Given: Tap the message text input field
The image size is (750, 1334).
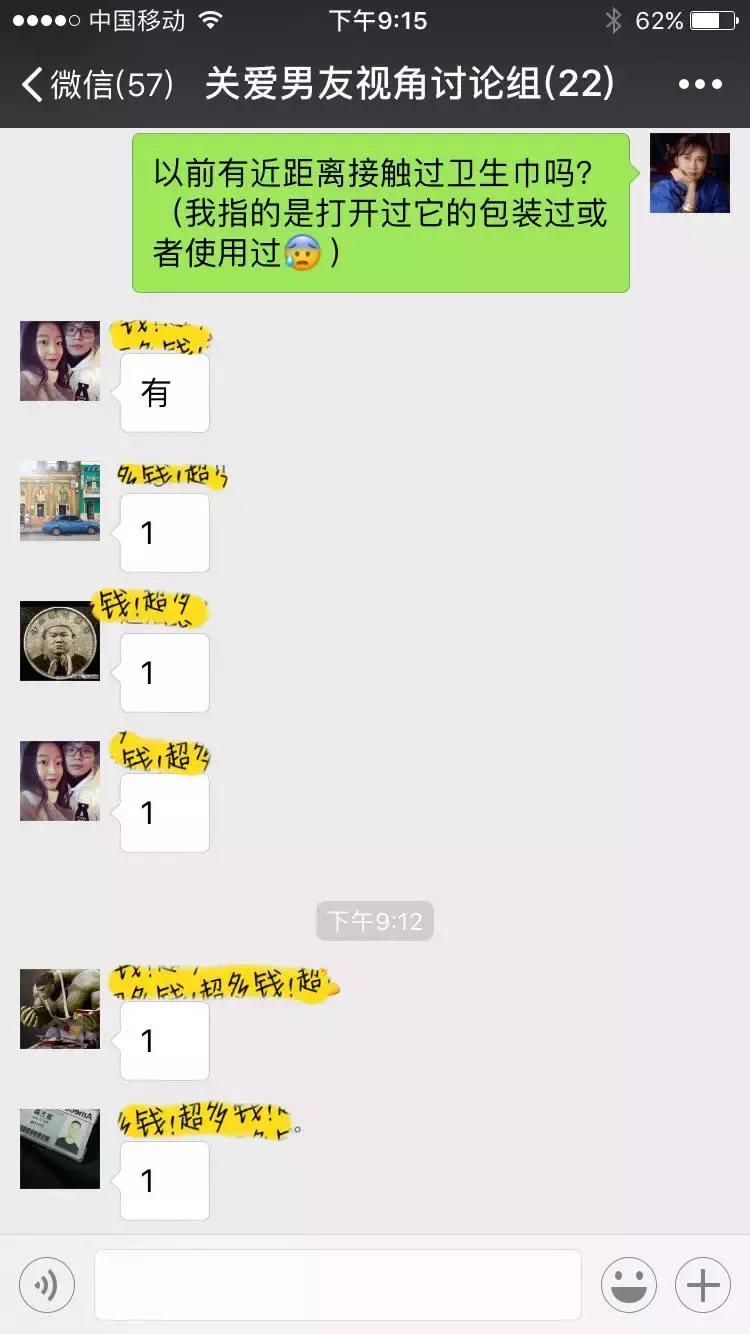Looking at the screenshot, I should (337, 1284).
